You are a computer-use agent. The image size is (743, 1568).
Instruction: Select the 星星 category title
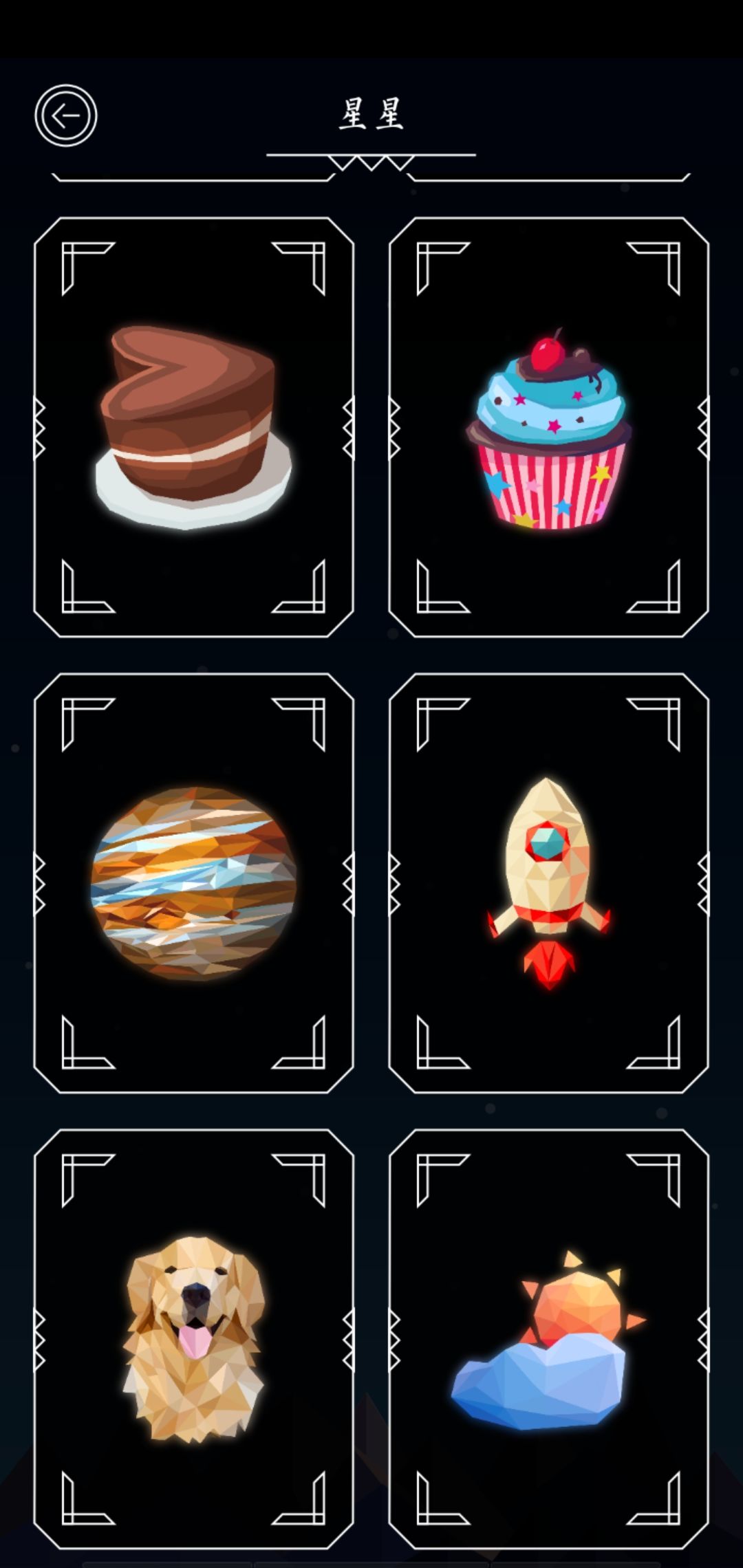point(371,116)
